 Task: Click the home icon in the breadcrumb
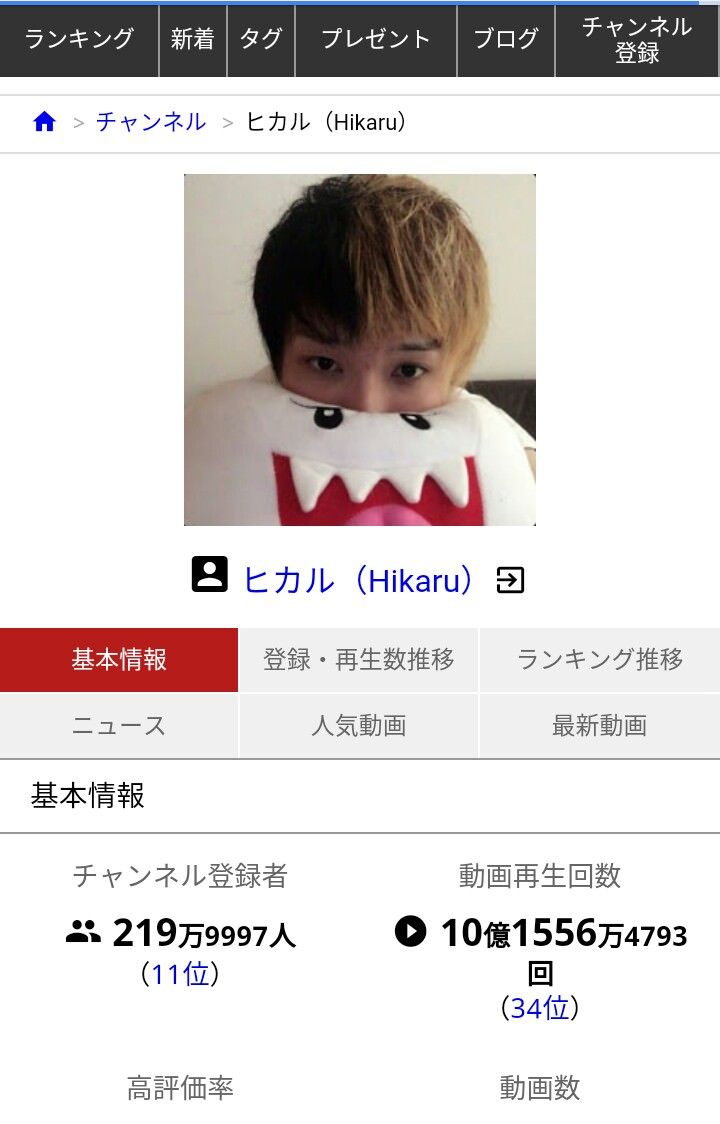tap(45, 121)
